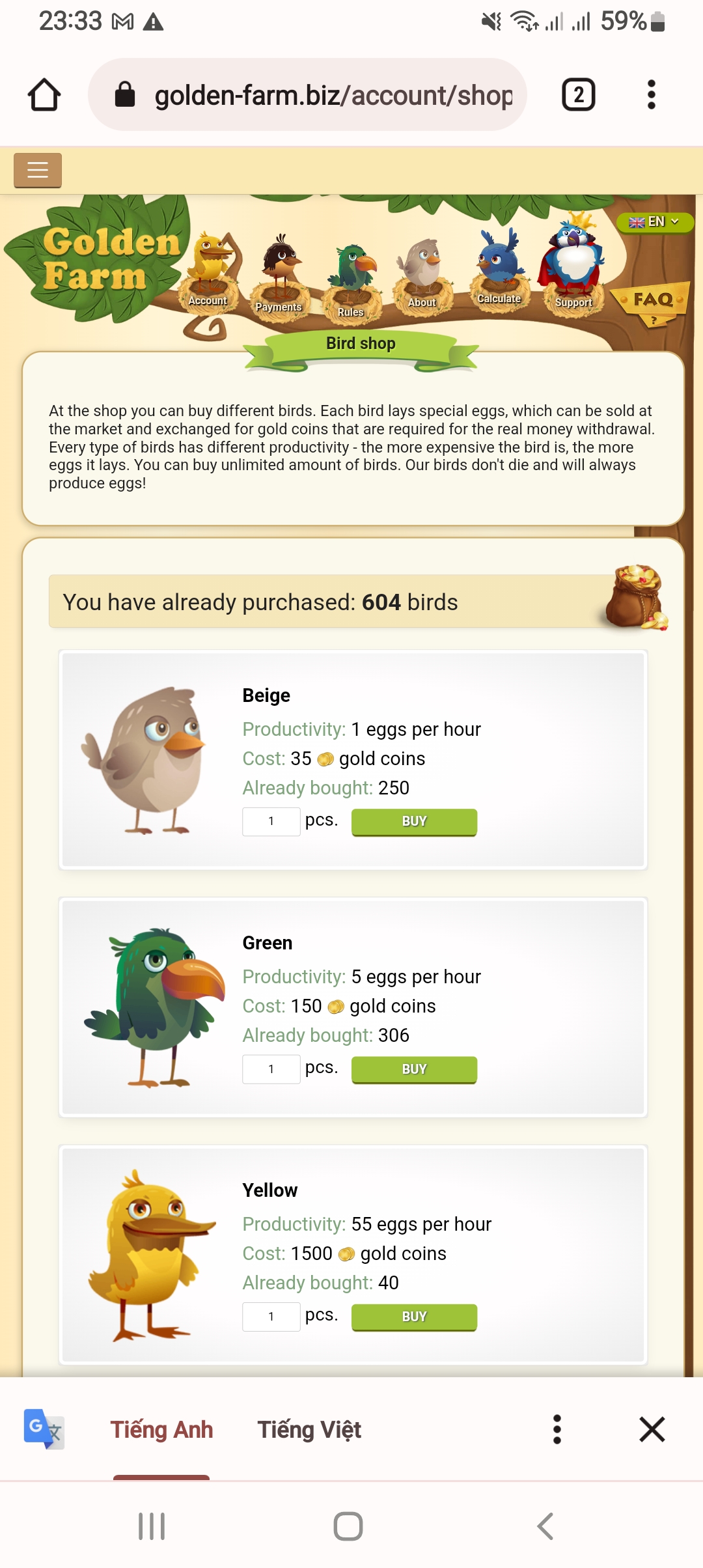Open the FAQ sign

click(x=652, y=300)
